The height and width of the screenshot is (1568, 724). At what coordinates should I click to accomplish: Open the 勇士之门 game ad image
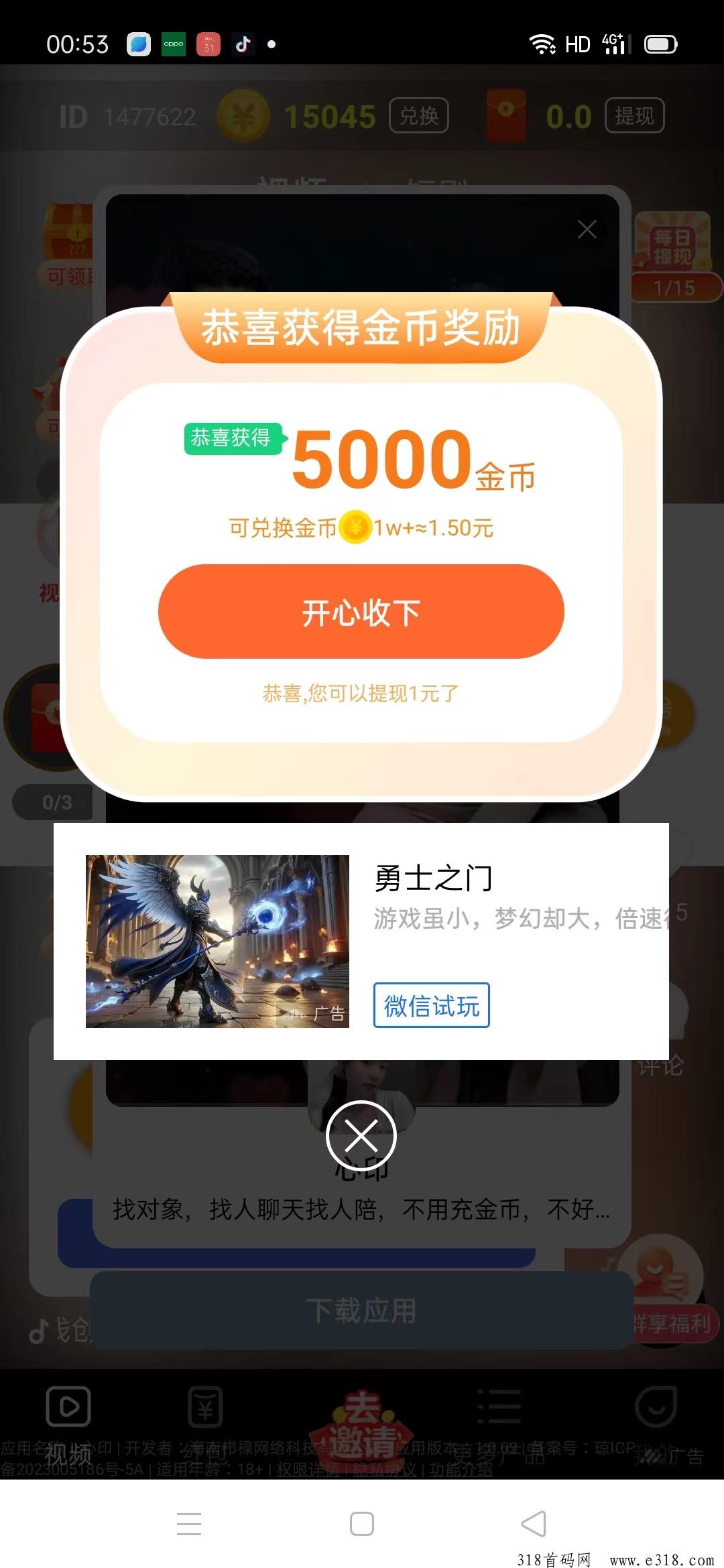pyautogui.click(x=217, y=941)
